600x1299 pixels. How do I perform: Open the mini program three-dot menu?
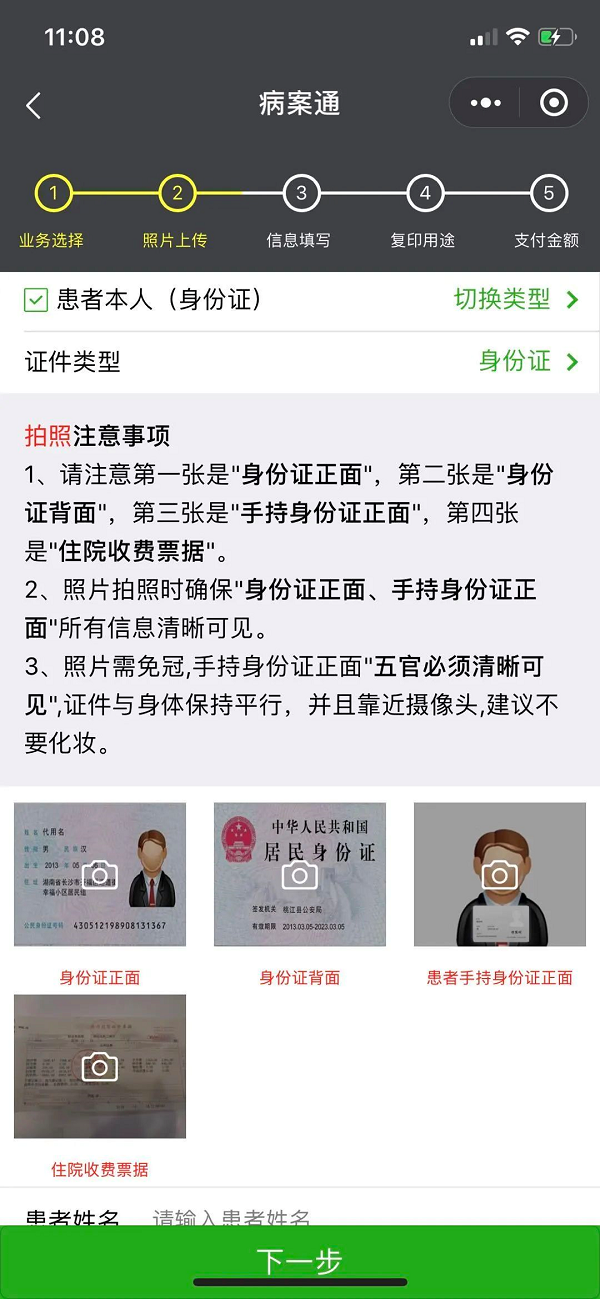485,103
